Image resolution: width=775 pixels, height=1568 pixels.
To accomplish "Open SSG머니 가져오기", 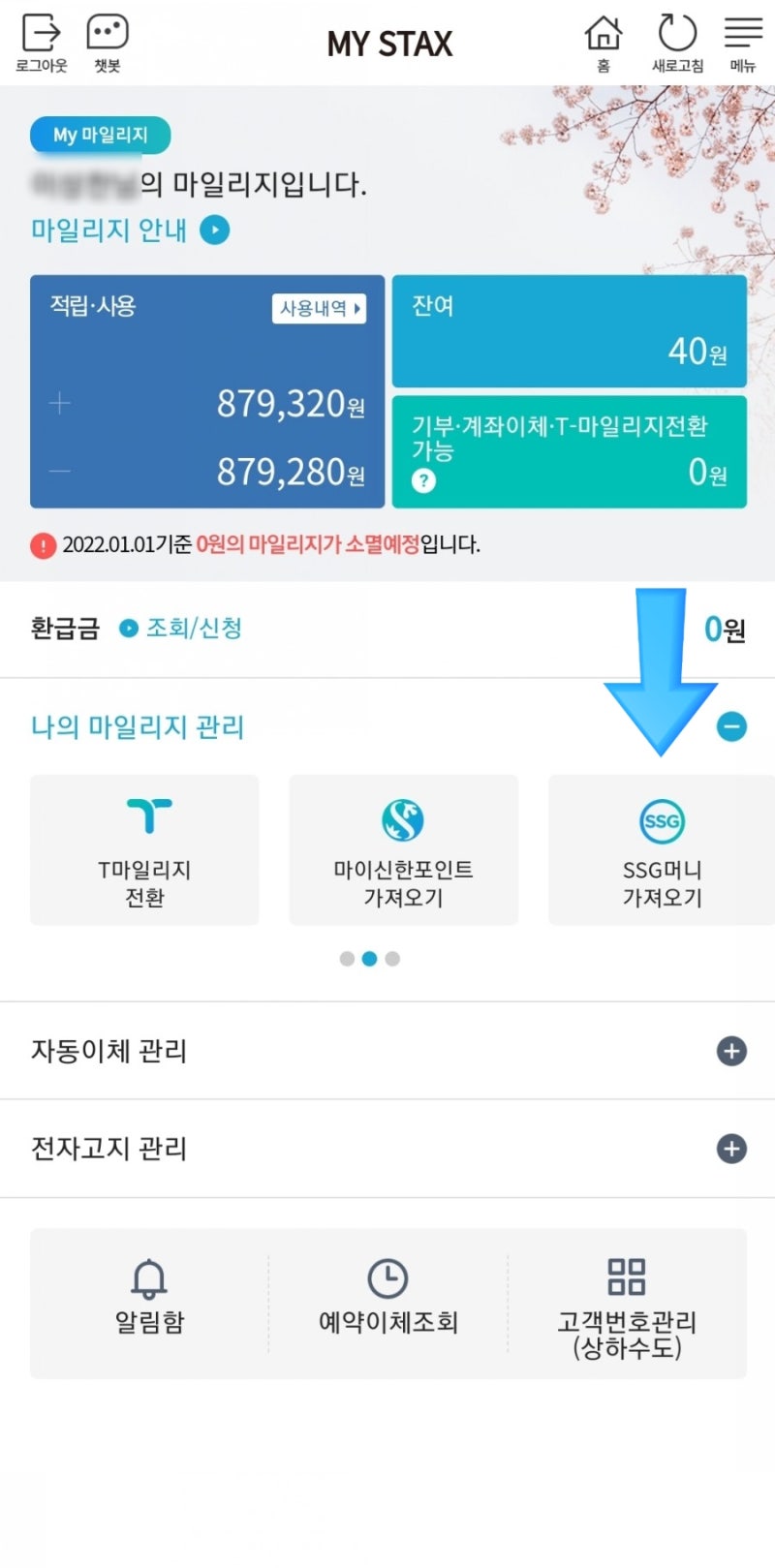I will click(662, 849).
